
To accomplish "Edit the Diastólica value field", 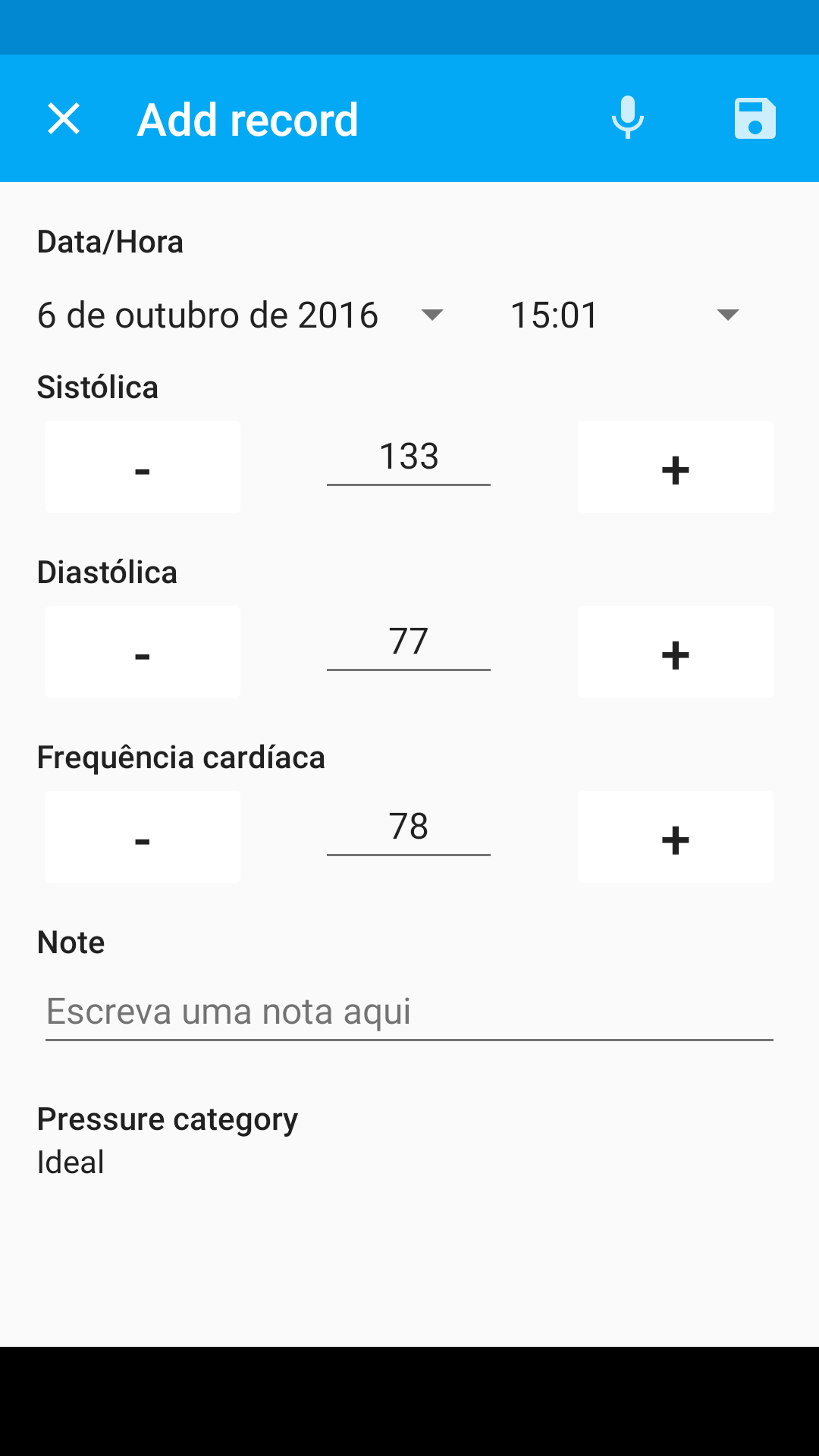I will coord(409,642).
